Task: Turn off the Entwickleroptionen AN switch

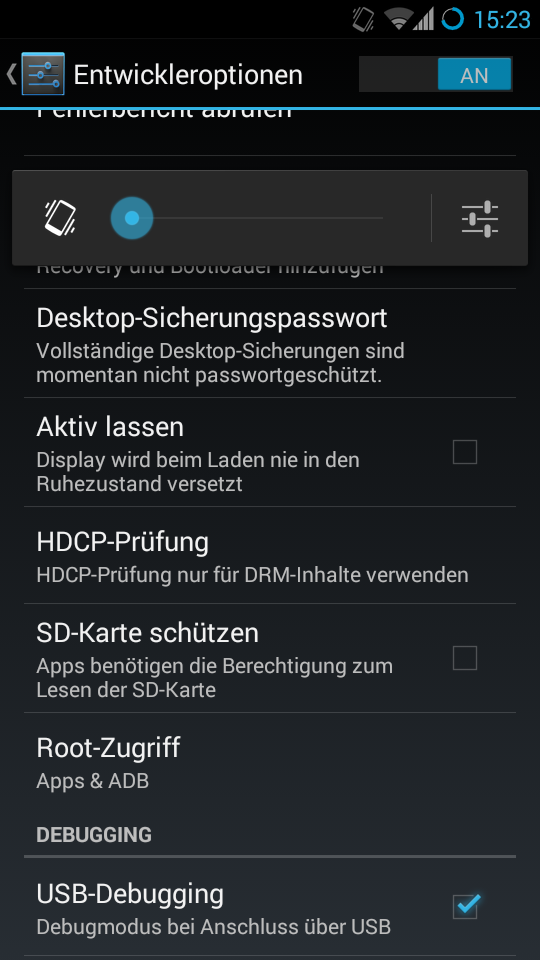Action: pos(435,75)
